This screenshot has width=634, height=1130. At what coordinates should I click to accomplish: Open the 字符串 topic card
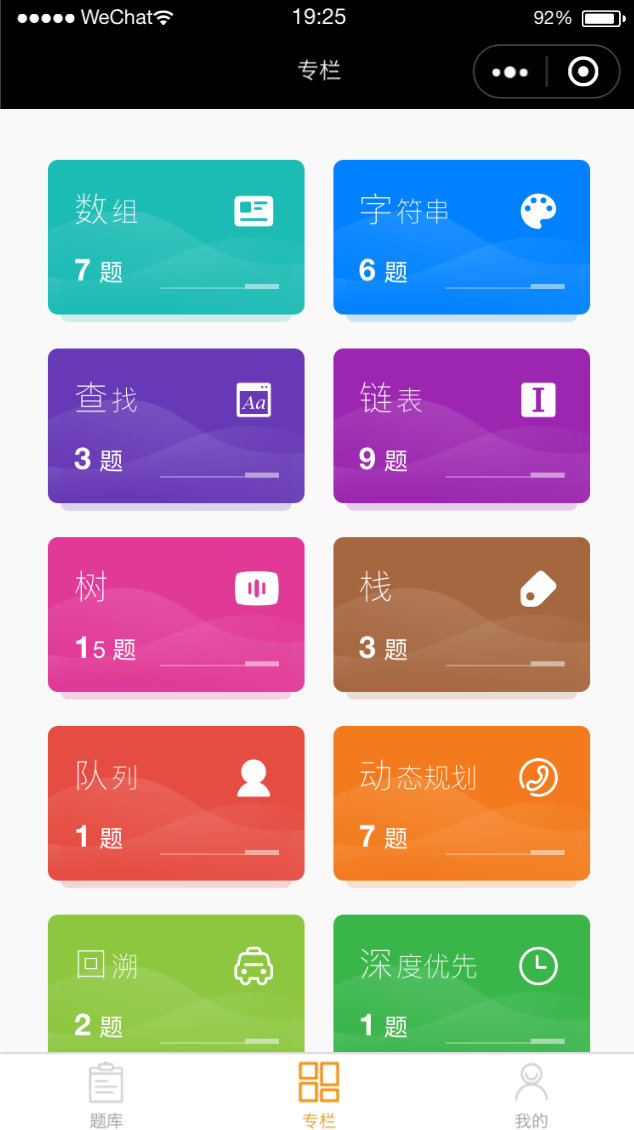click(x=461, y=237)
